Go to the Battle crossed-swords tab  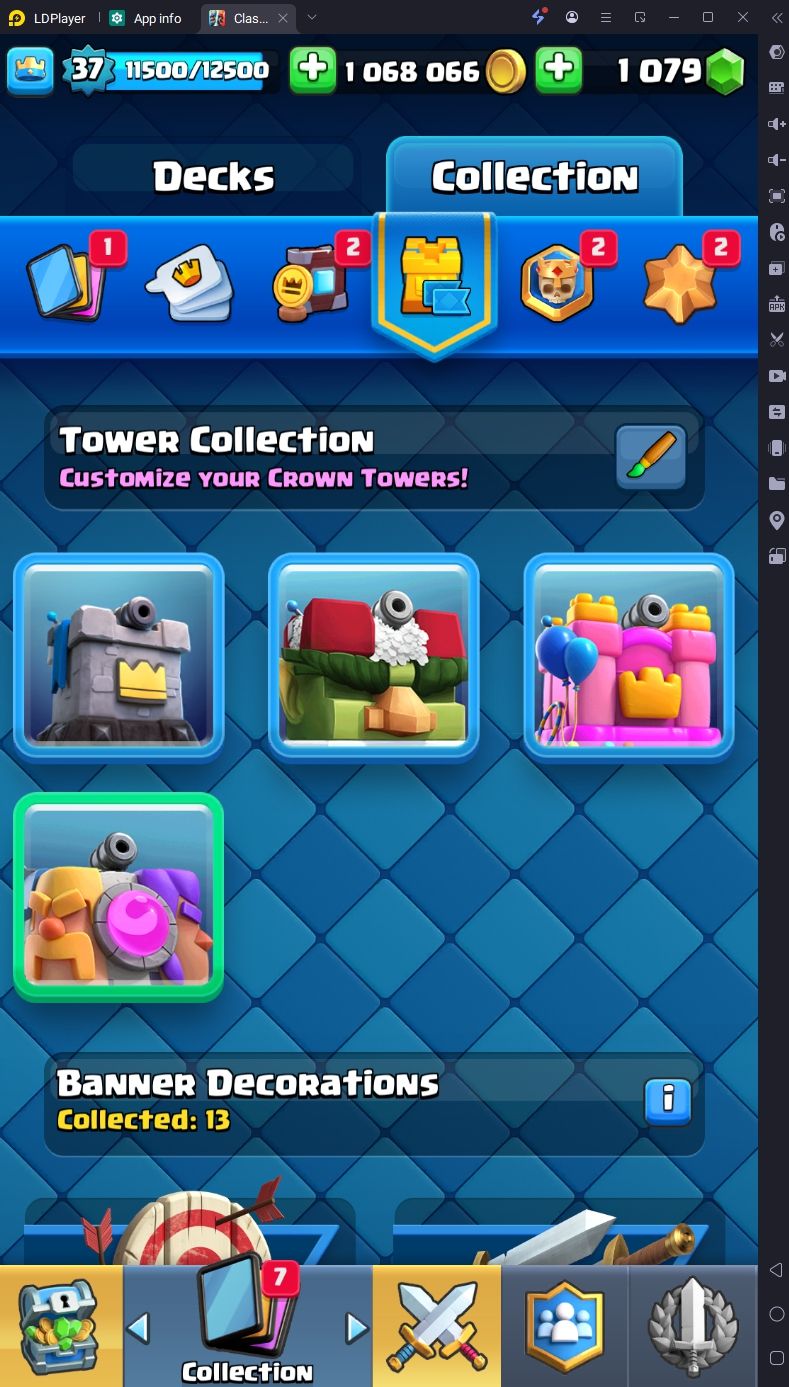click(436, 1325)
